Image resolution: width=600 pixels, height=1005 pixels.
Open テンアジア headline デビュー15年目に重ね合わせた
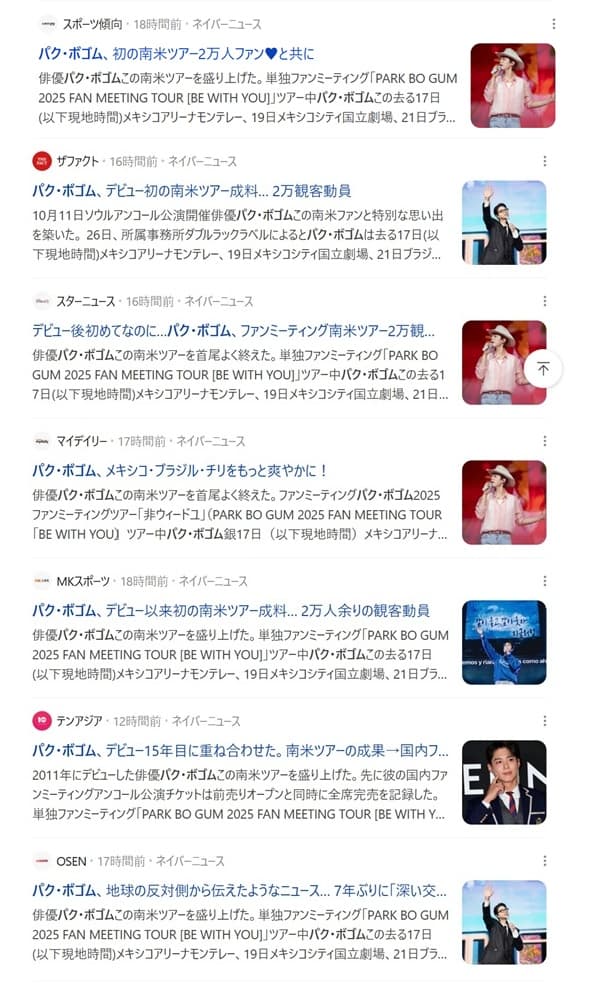pyautogui.click(x=240, y=751)
